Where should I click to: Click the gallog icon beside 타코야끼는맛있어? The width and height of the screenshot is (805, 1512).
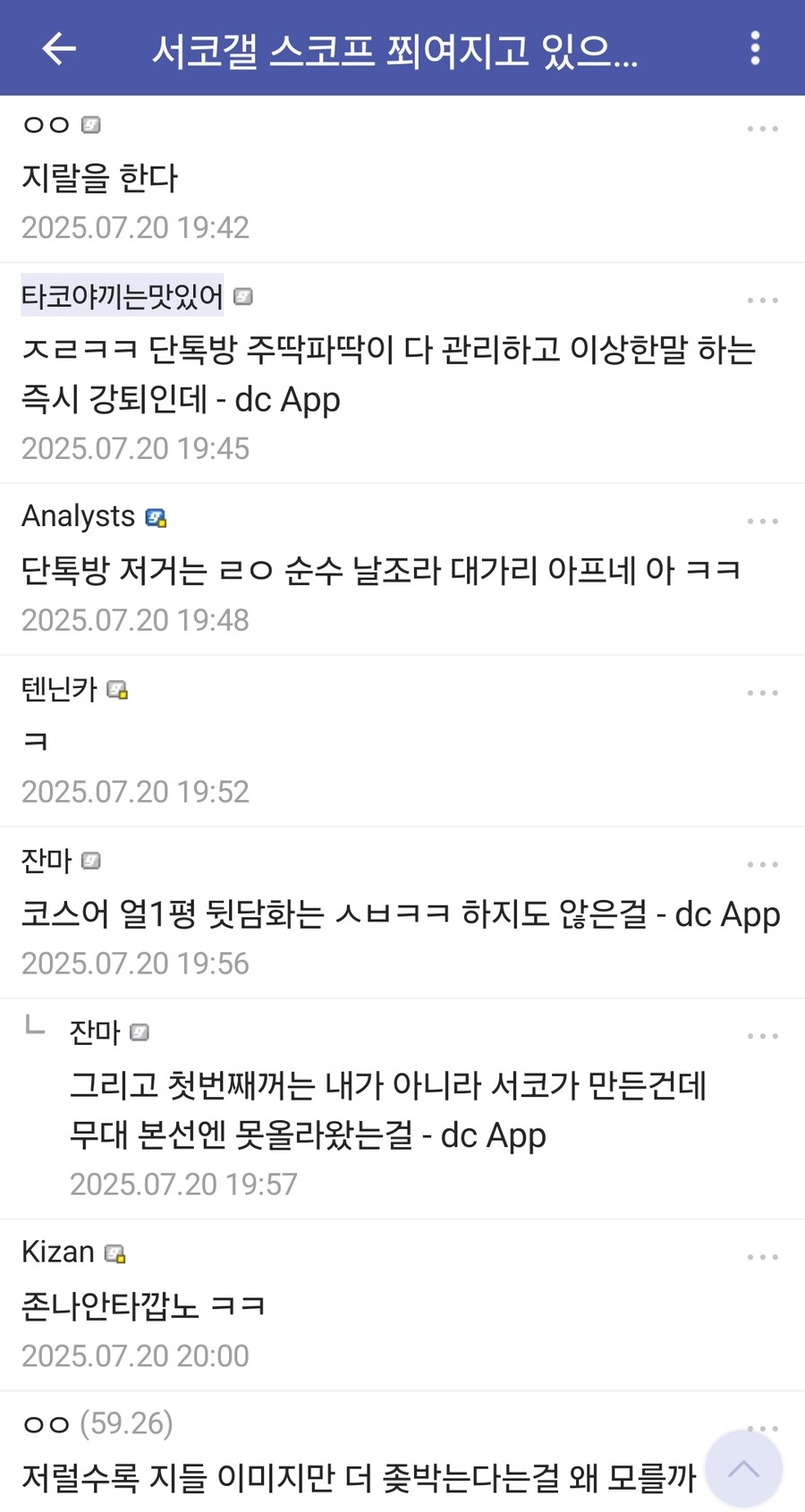tap(243, 295)
